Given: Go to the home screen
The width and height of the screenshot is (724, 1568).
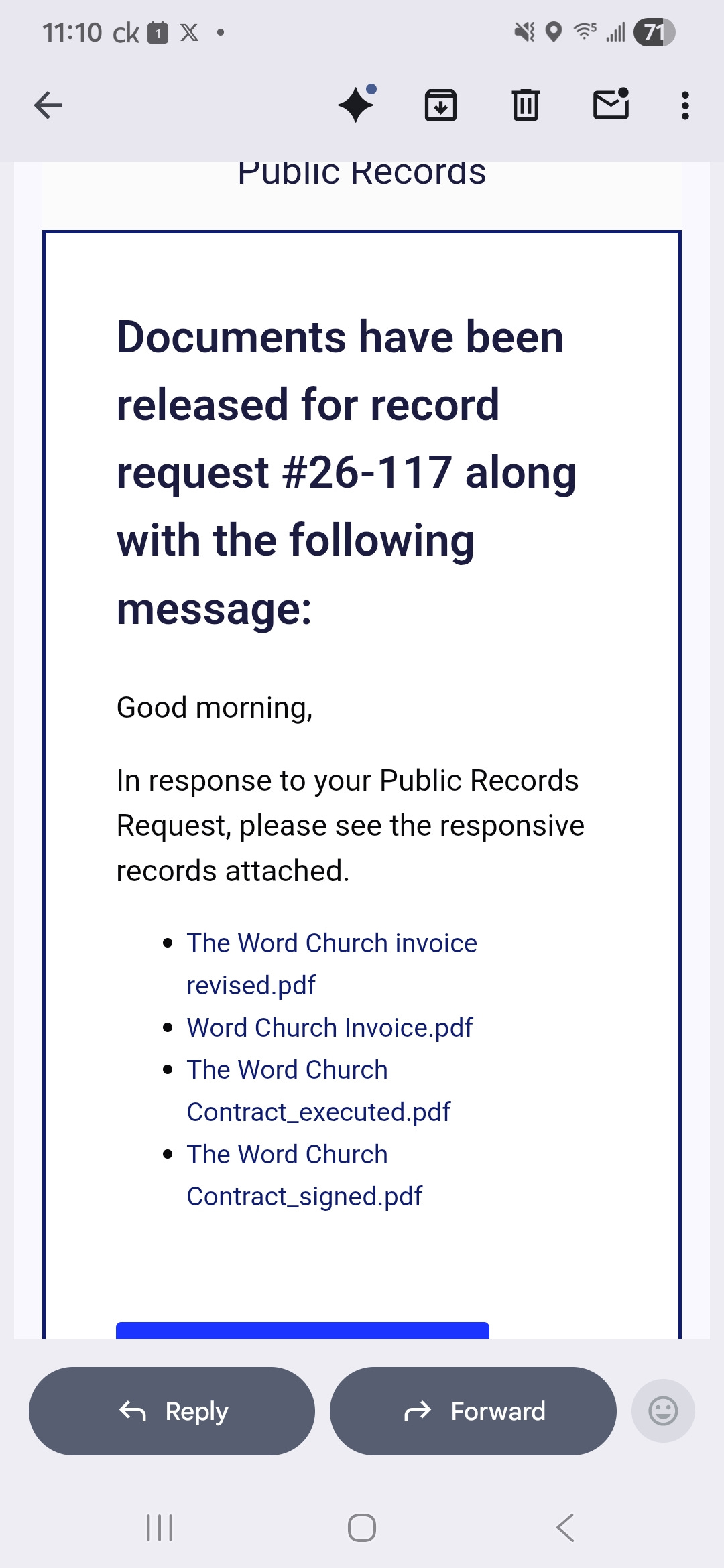Looking at the screenshot, I should coord(362,1528).
